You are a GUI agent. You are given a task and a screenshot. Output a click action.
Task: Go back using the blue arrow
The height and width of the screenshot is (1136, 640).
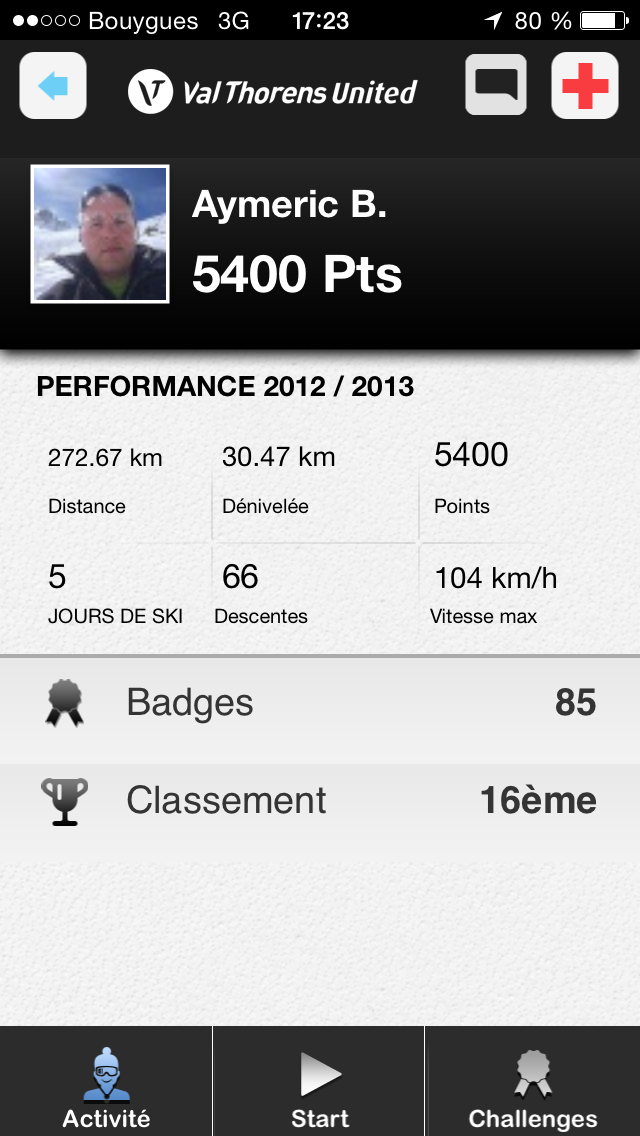coord(53,86)
